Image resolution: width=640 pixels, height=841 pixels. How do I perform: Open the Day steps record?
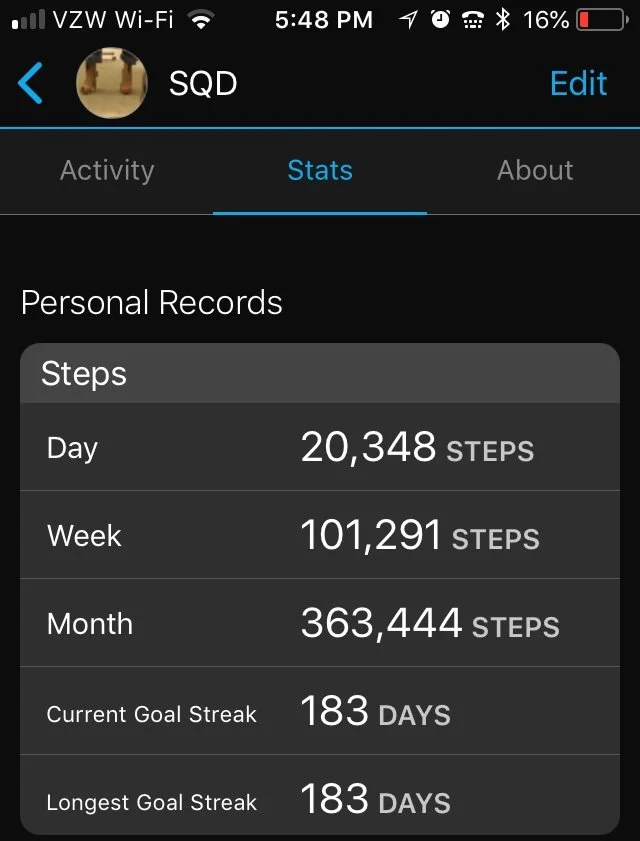[x=320, y=447]
